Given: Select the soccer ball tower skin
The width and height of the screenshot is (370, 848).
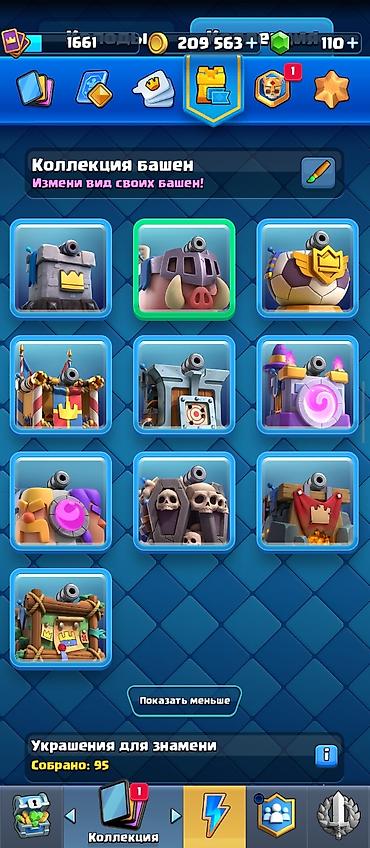Looking at the screenshot, I should click(308, 268).
